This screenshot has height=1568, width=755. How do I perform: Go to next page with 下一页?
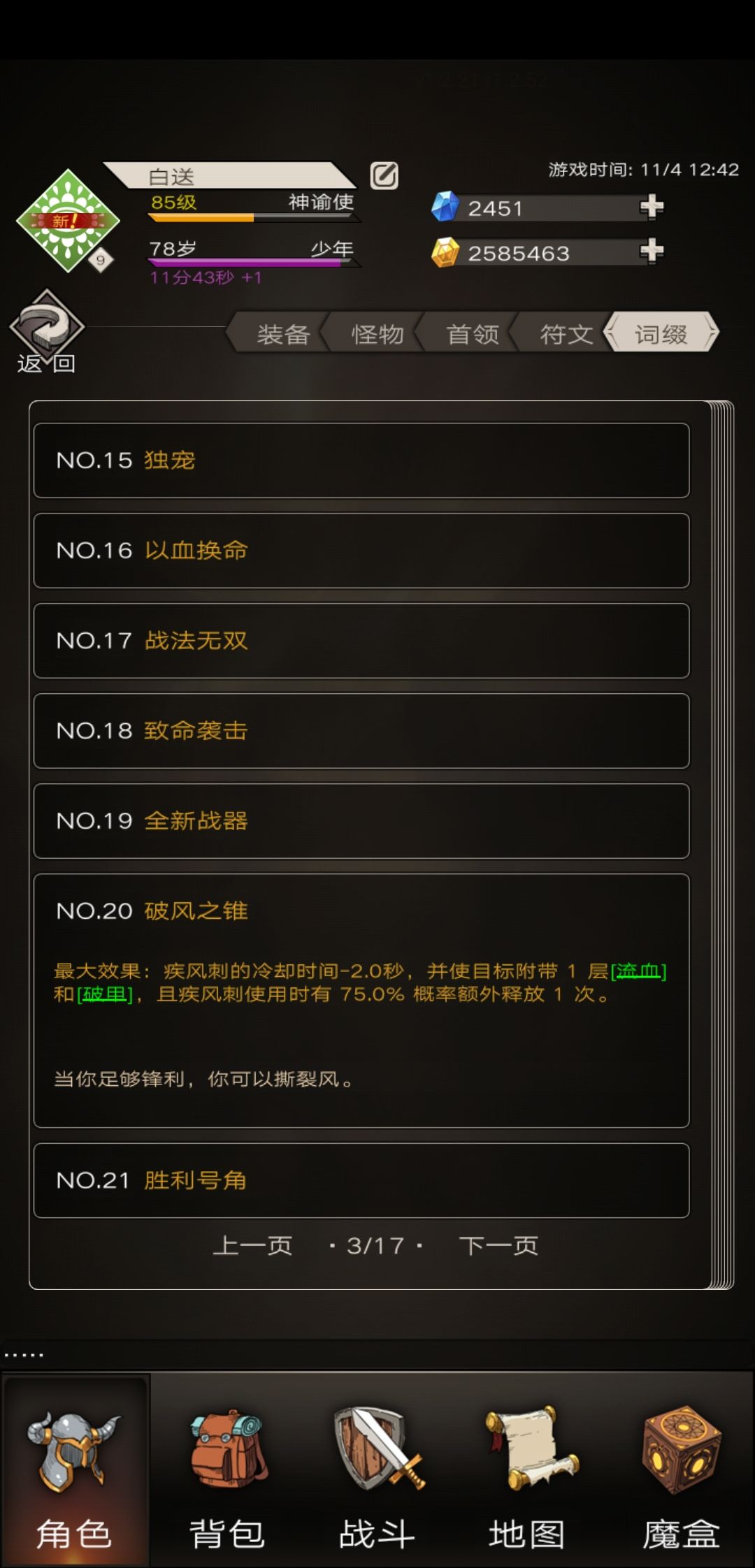(x=498, y=1246)
